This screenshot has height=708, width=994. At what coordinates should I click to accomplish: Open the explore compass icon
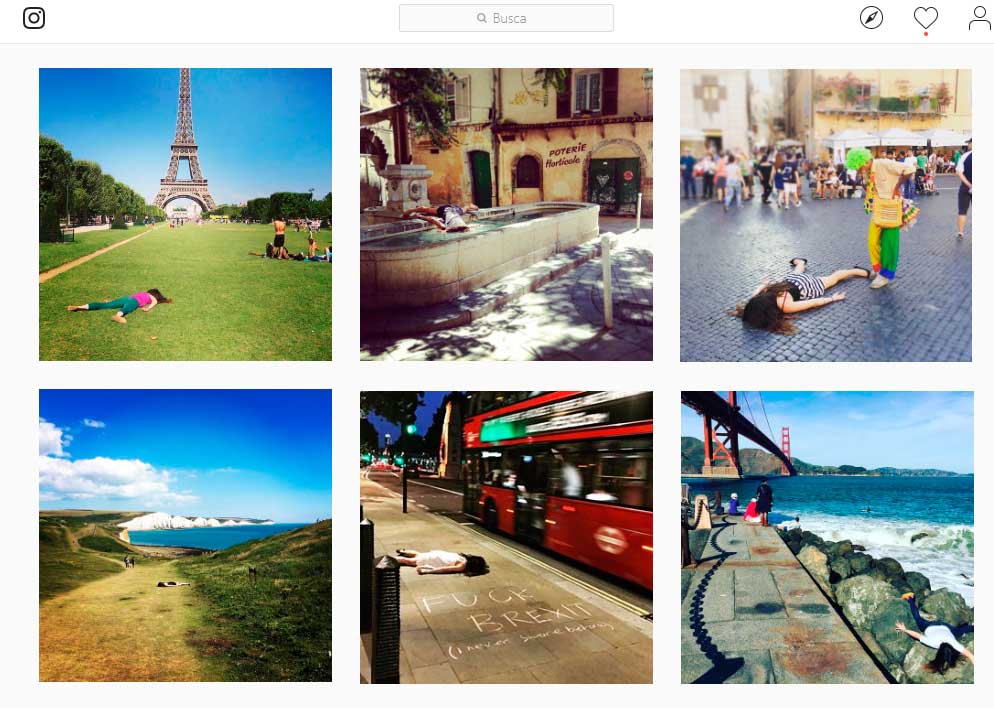coord(871,18)
